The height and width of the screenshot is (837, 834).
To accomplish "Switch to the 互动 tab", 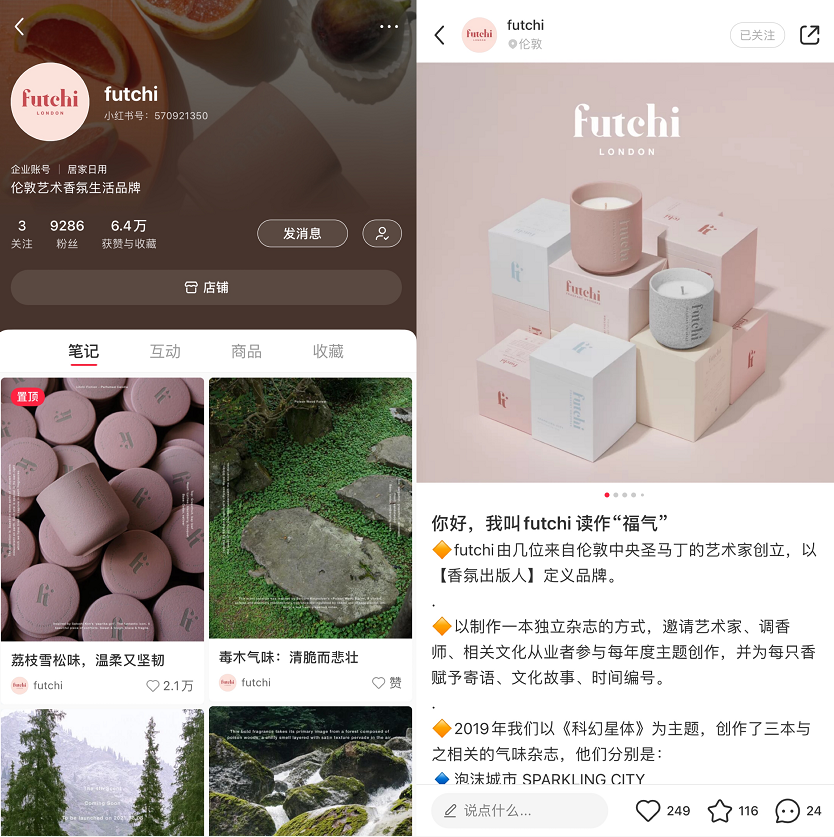I will coord(165,351).
